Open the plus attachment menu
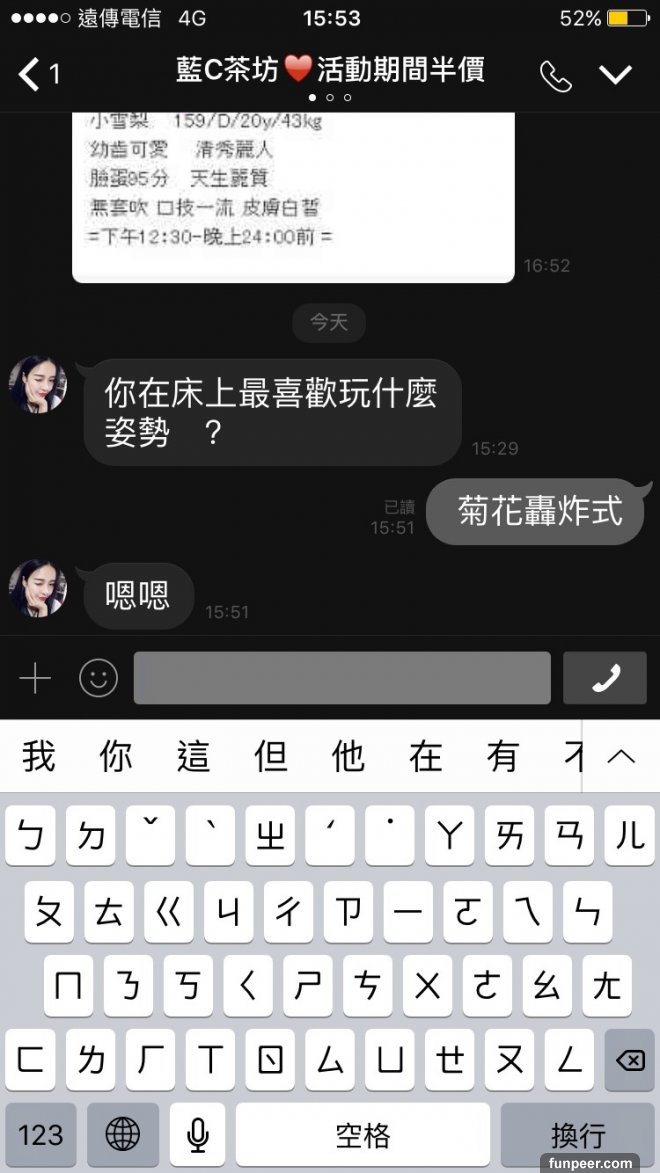660x1173 pixels. point(35,680)
